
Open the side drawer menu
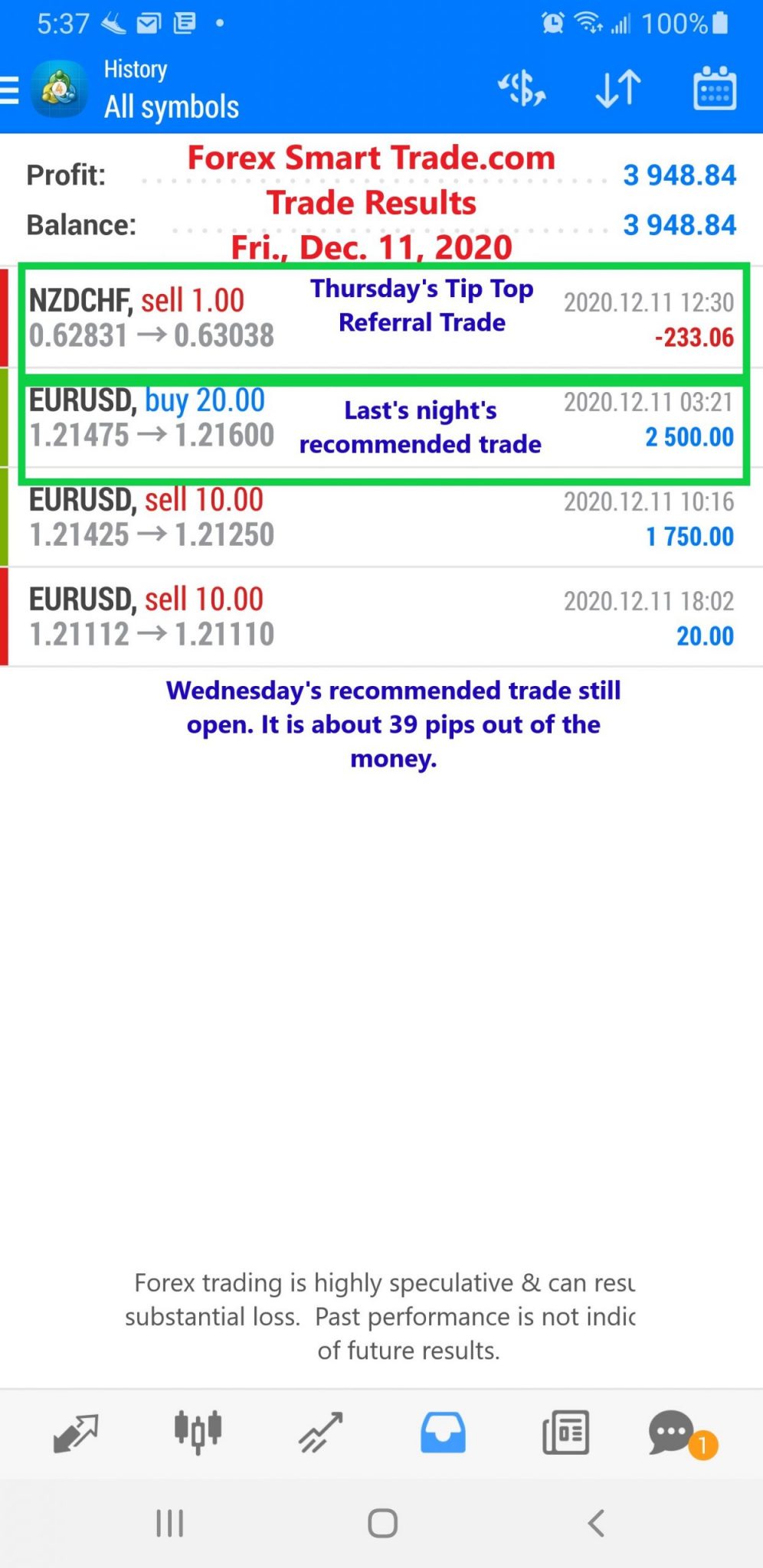coord(10,90)
